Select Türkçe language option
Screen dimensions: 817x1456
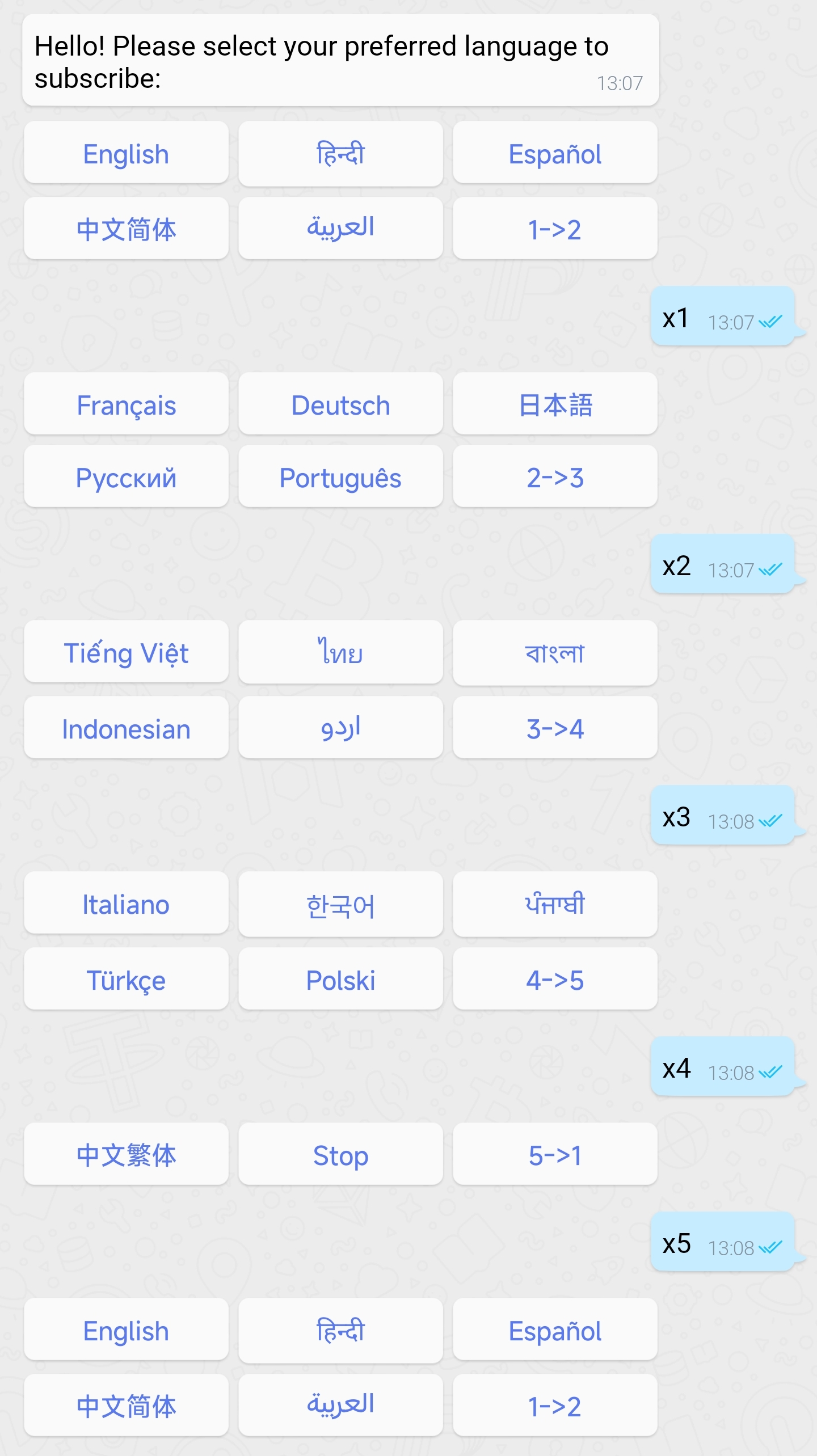[x=126, y=980]
